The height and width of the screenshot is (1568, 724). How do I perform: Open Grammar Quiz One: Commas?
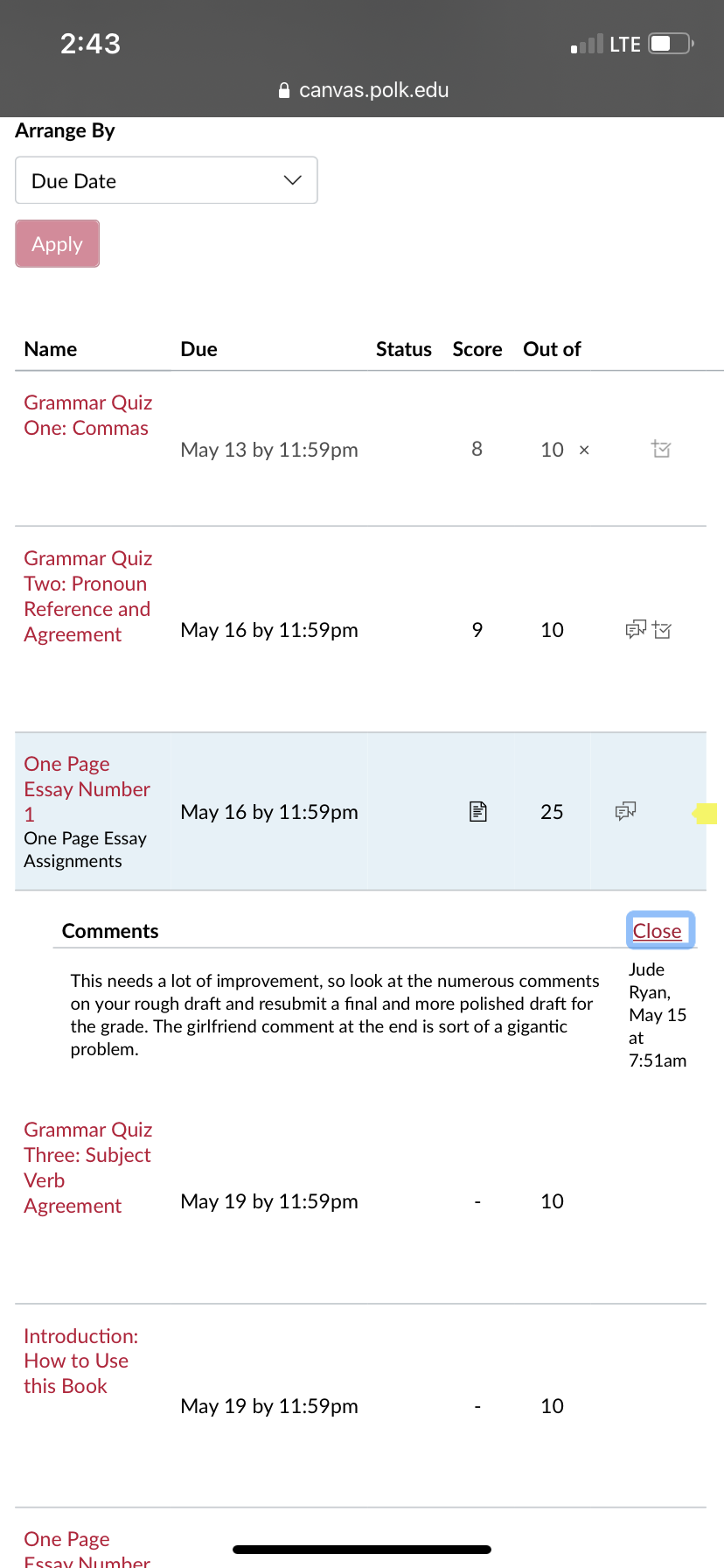click(x=87, y=416)
